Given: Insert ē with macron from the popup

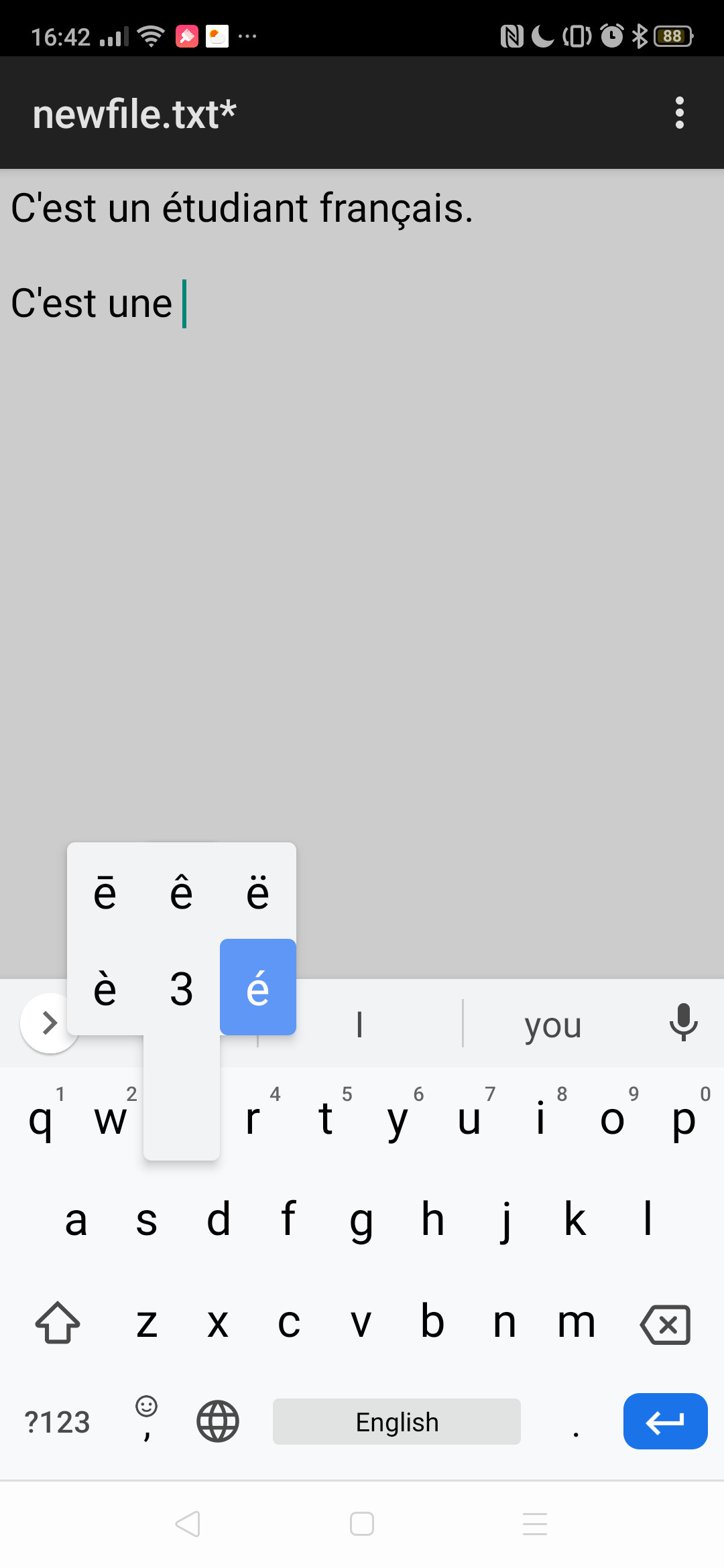Looking at the screenshot, I should pos(105,892).
